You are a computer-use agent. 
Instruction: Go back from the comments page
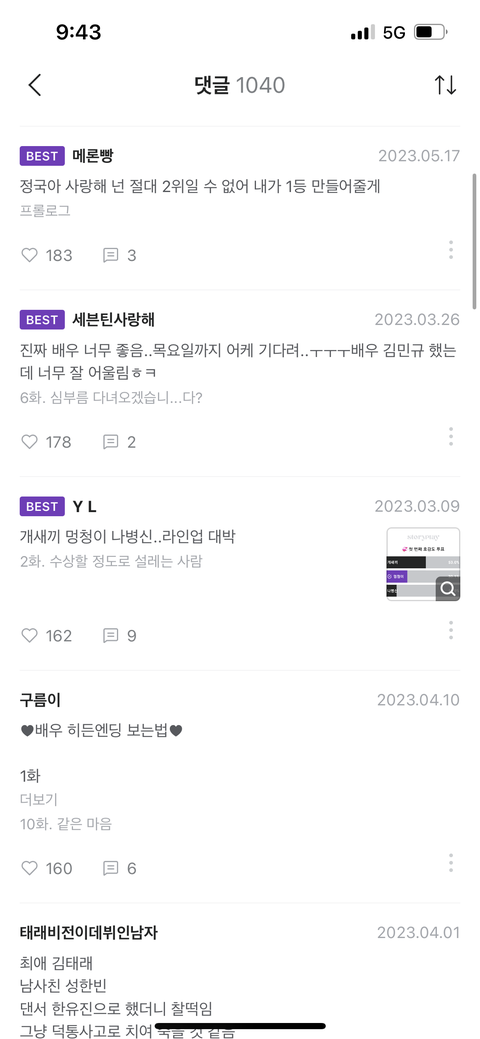coord(35,85)
